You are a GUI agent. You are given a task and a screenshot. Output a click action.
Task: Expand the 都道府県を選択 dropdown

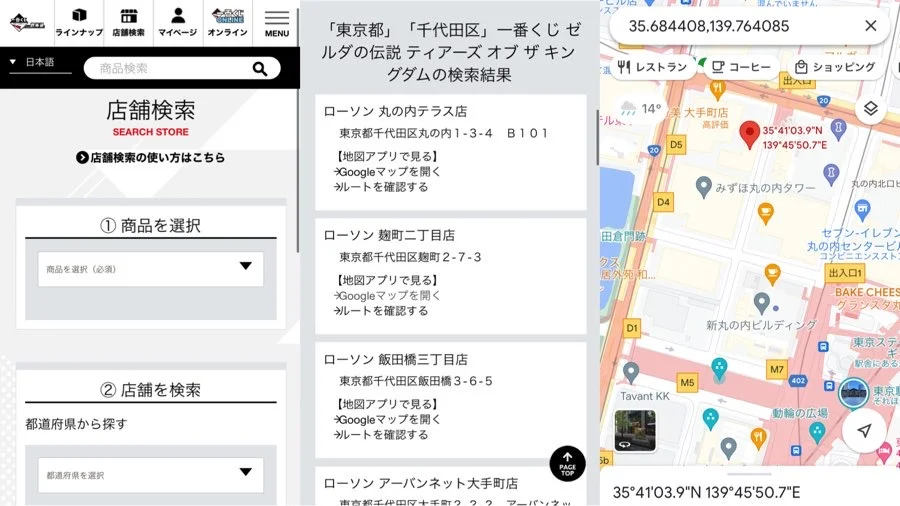151,475
